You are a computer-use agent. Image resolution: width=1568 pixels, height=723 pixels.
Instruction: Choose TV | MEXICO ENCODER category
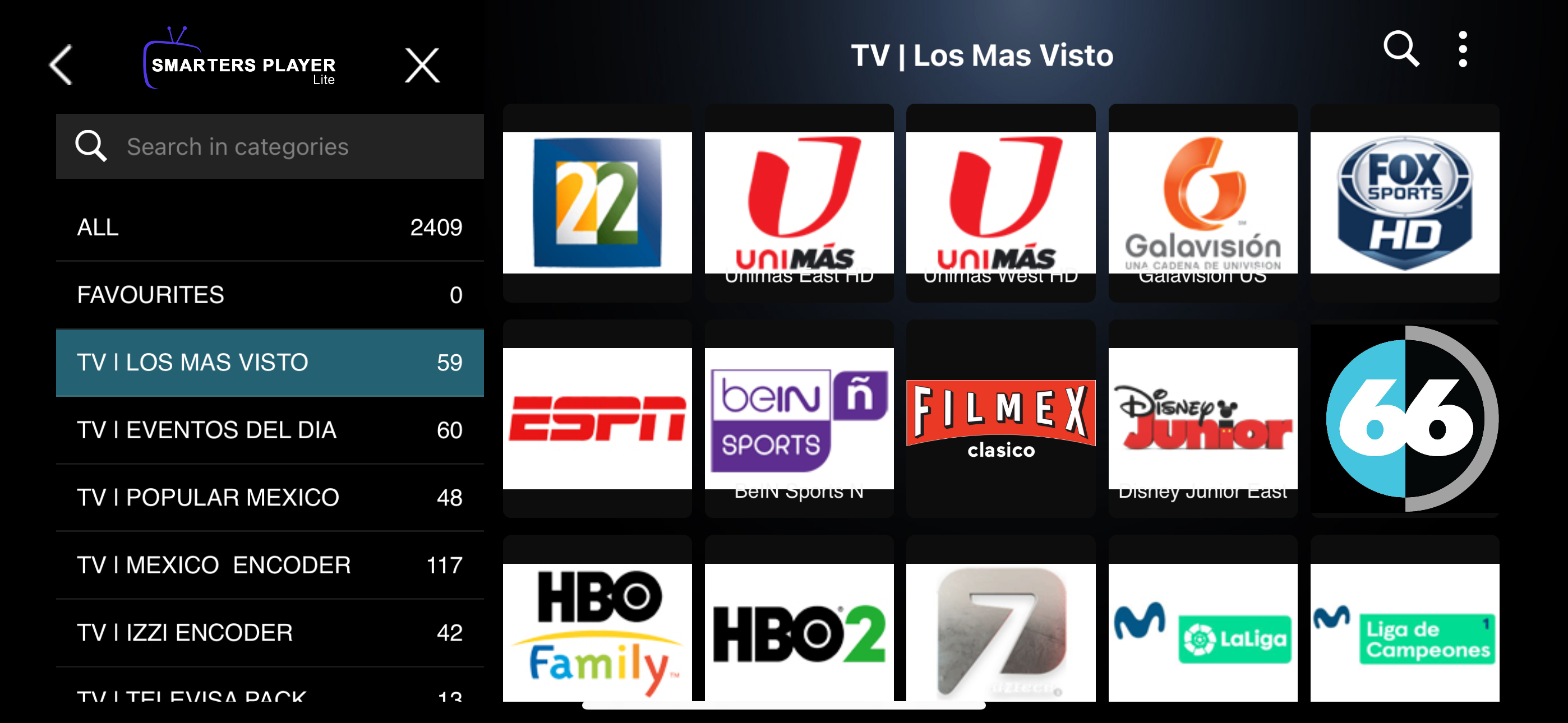click(x=269, y=566)
